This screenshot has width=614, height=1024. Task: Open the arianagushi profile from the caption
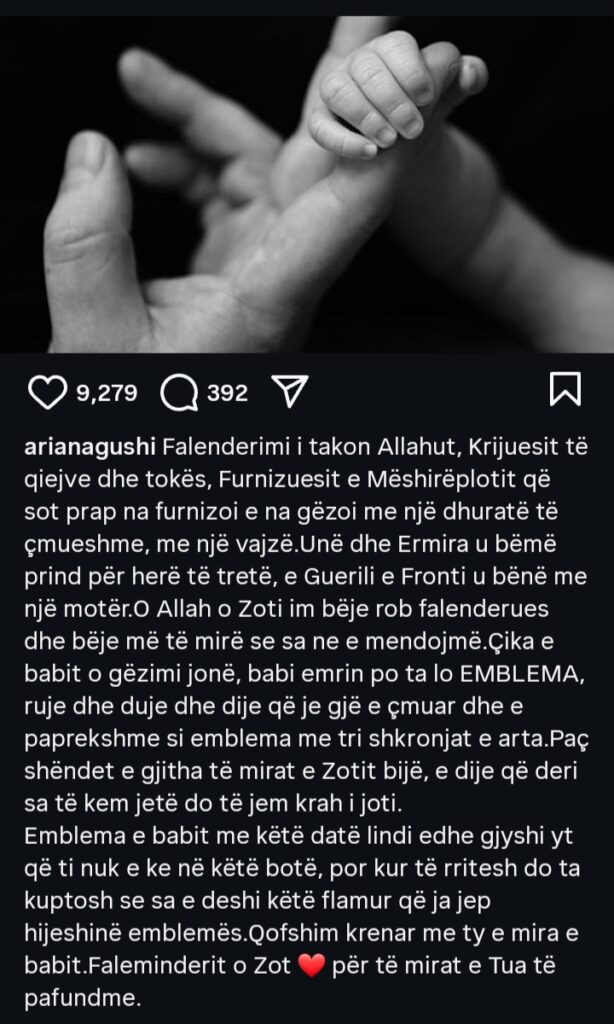[x=88, y=443]
